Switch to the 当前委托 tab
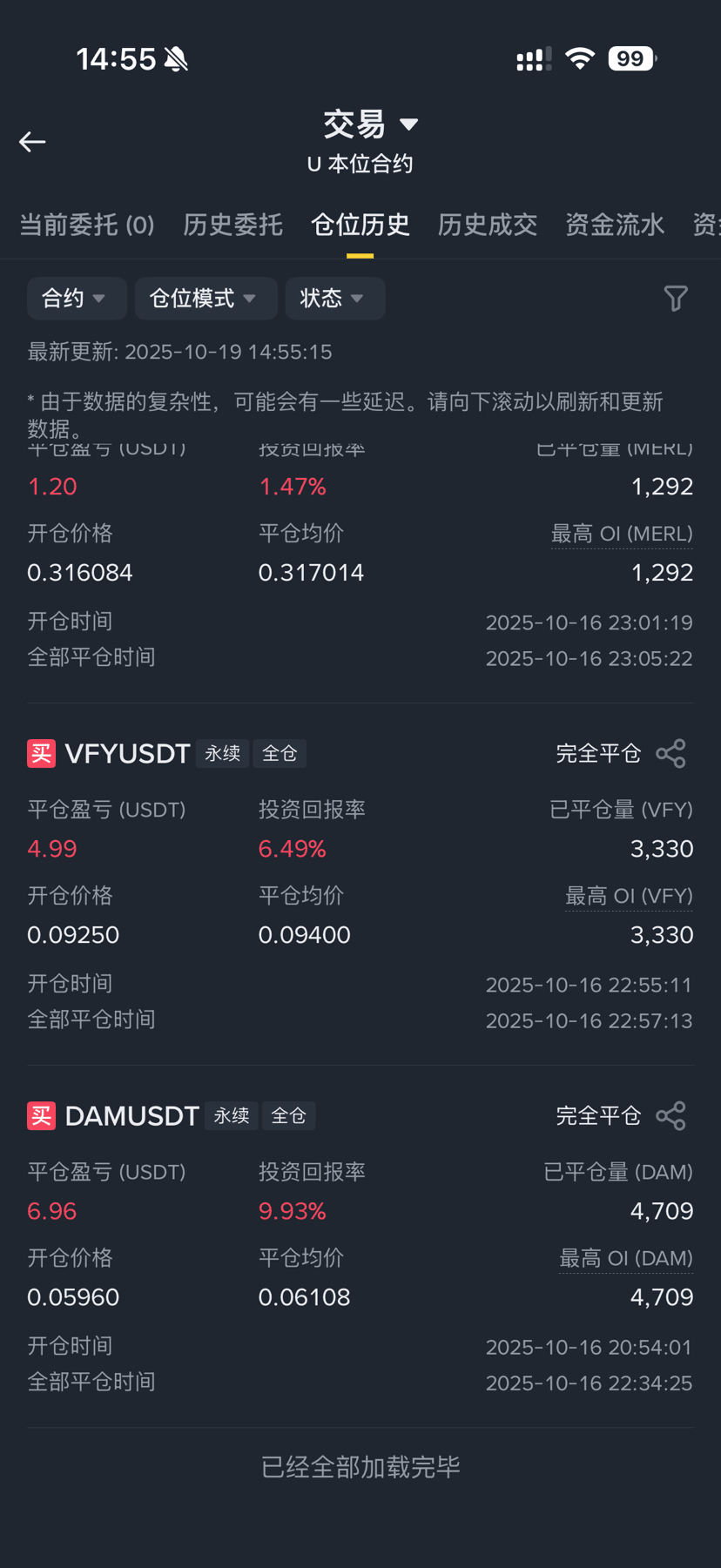Screen dimensions: 721x1568 (x=87, y=225)
